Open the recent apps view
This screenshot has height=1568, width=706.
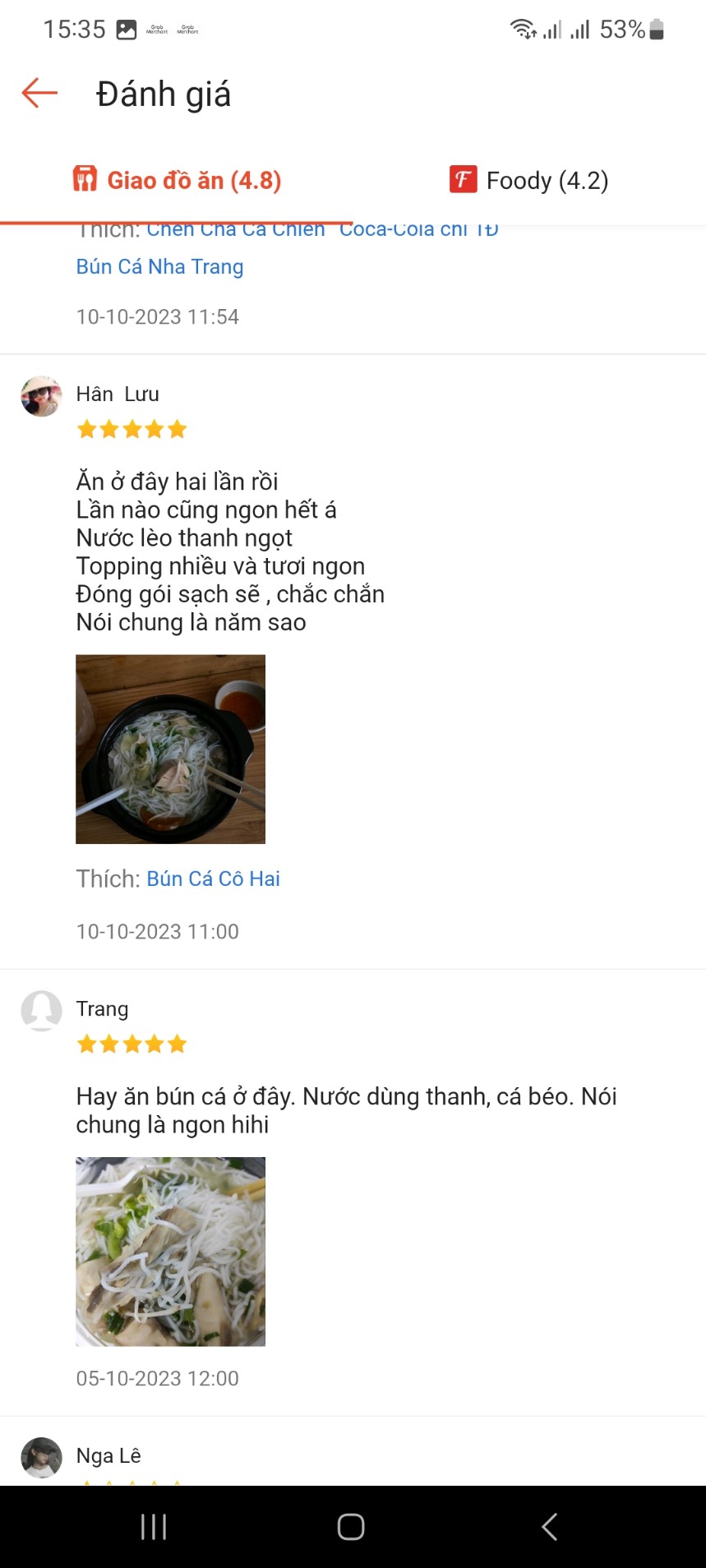(x=154, y=1526)
